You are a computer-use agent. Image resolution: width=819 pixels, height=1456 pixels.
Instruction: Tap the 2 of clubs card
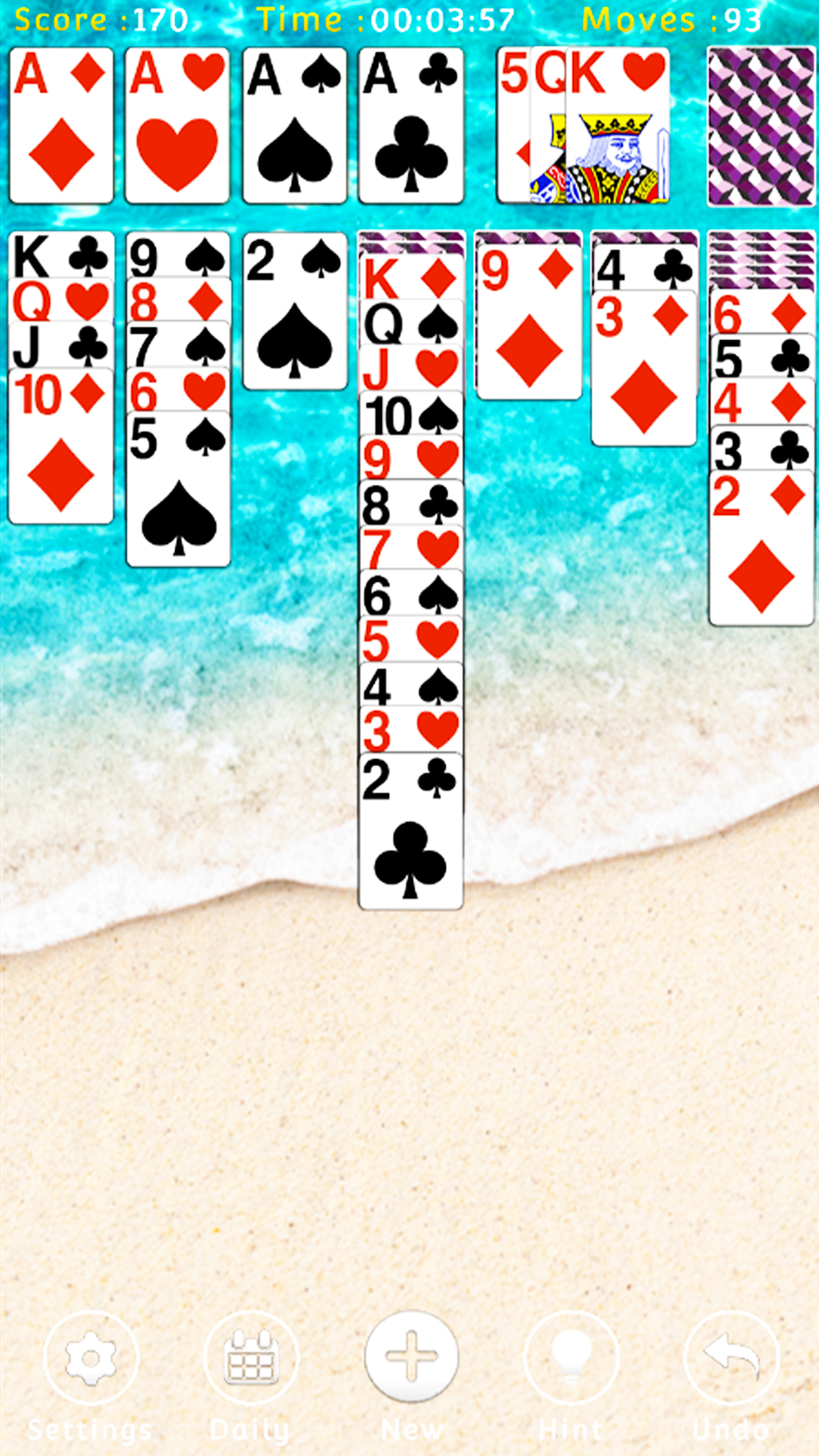coord(411,831)
